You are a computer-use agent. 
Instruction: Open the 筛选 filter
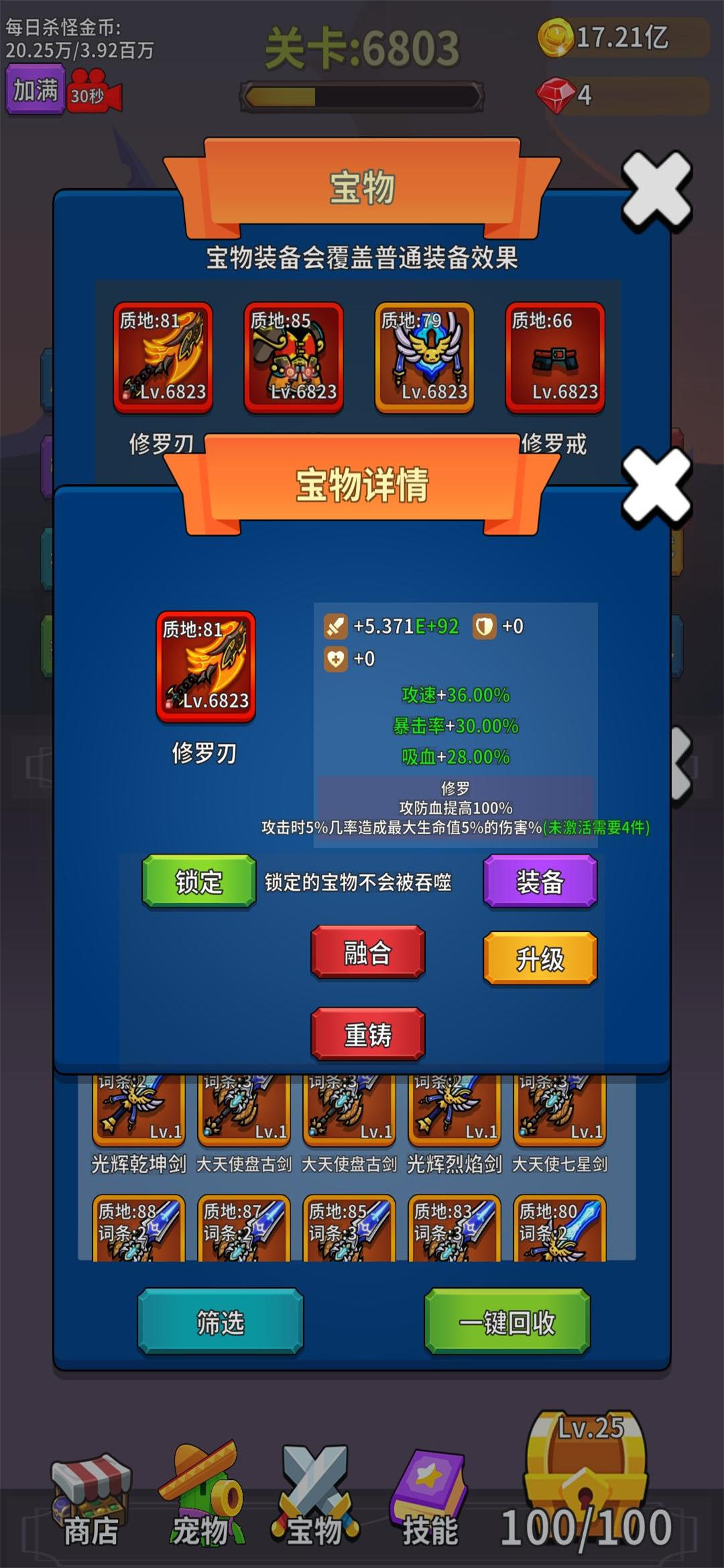pos(221,1322)
